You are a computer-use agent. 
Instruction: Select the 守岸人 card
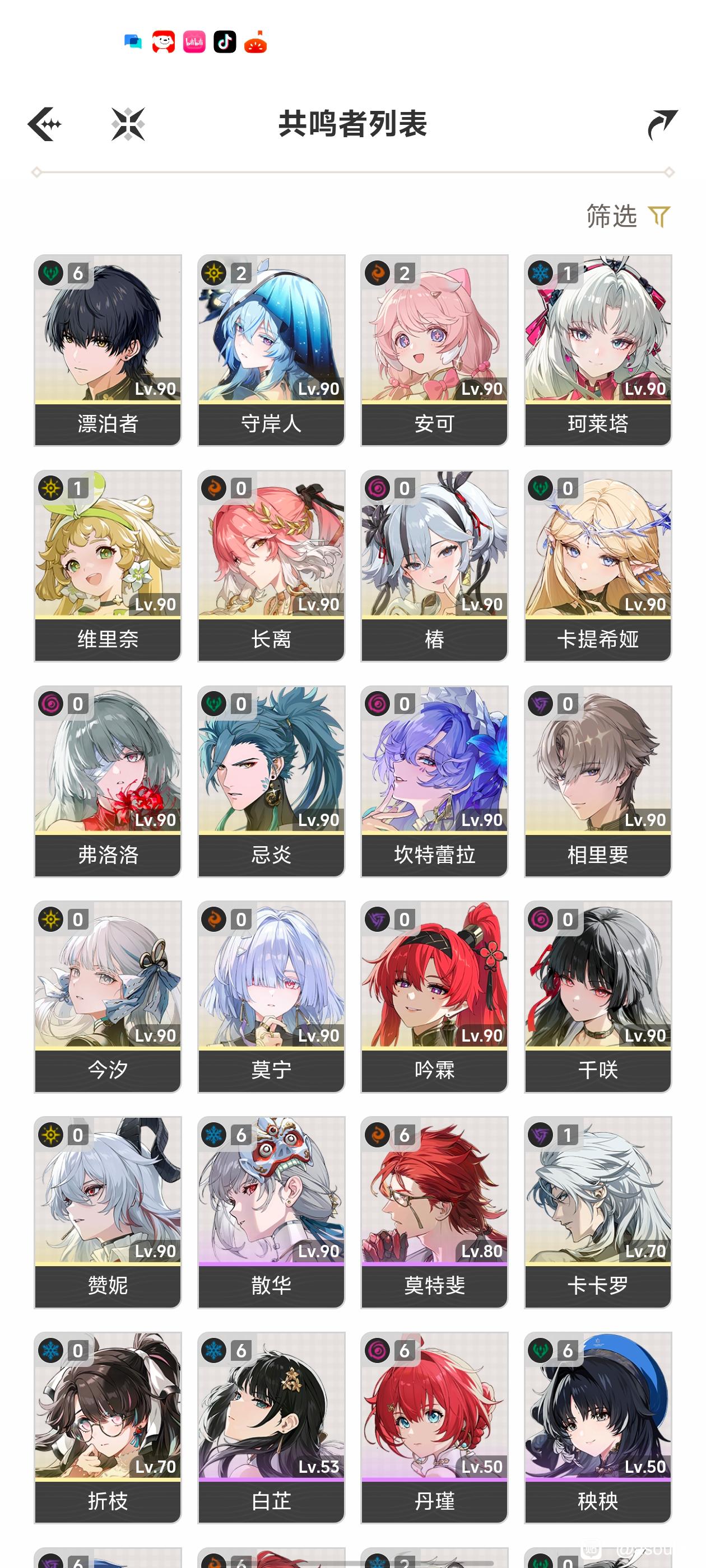pos(271,350)
